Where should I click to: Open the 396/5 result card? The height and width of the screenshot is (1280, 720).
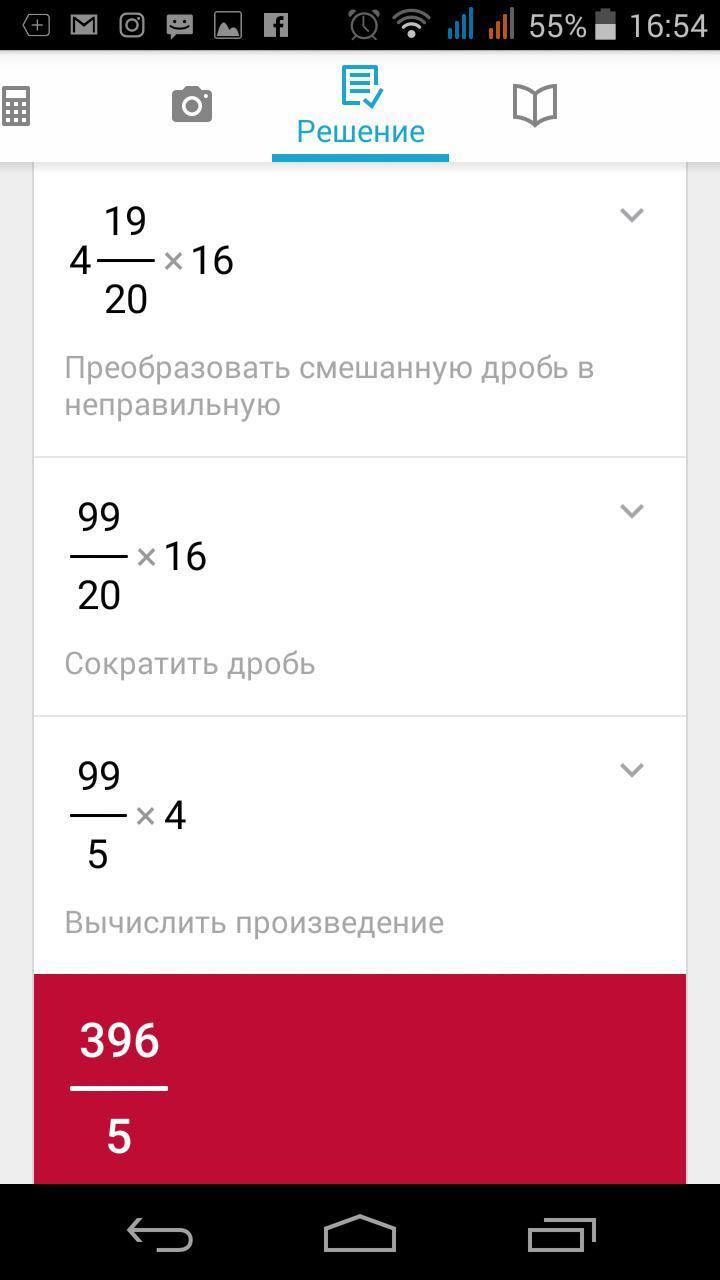click(x=360, y=1079)
